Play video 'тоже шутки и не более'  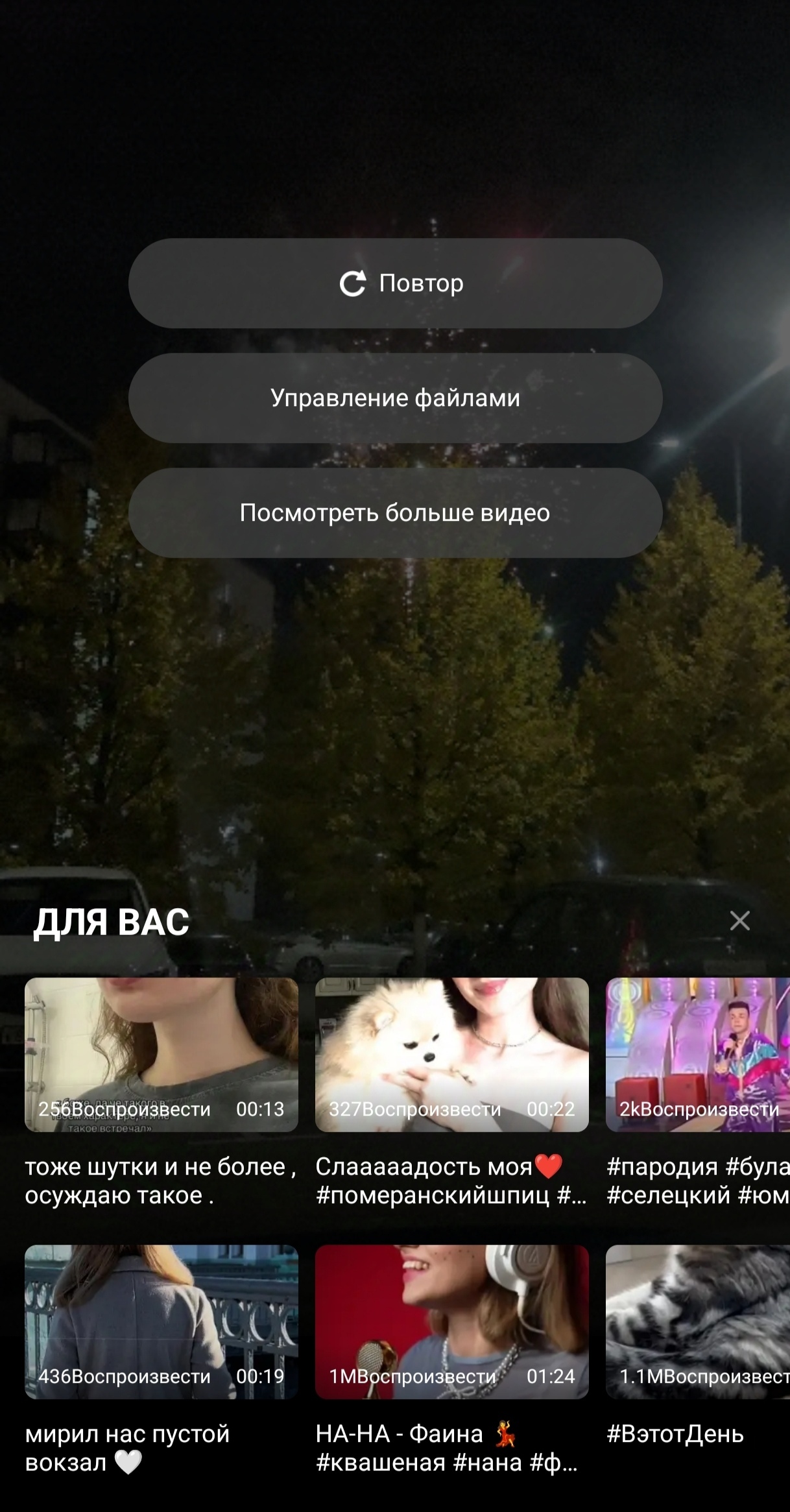point(162,1054)
